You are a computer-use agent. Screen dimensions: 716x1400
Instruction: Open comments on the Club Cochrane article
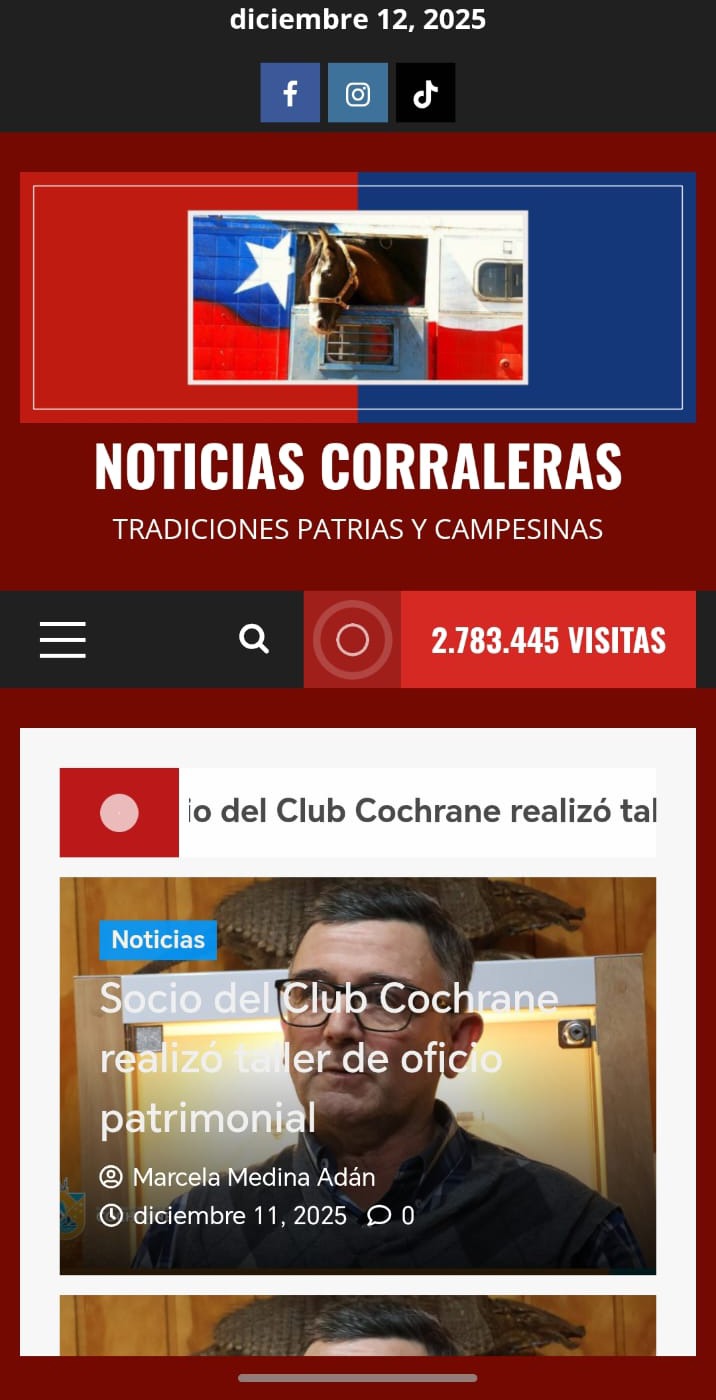[x=391, y=1216]
